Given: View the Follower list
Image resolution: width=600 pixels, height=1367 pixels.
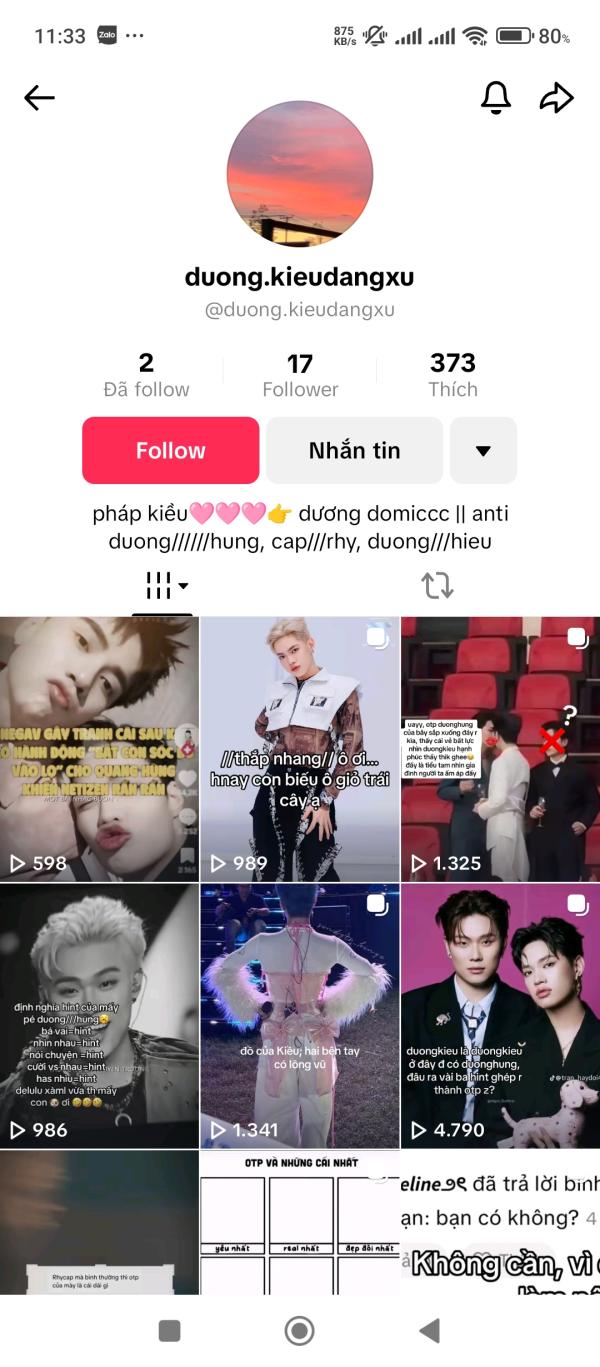Looking at the screenshot, I should [300, 375].
